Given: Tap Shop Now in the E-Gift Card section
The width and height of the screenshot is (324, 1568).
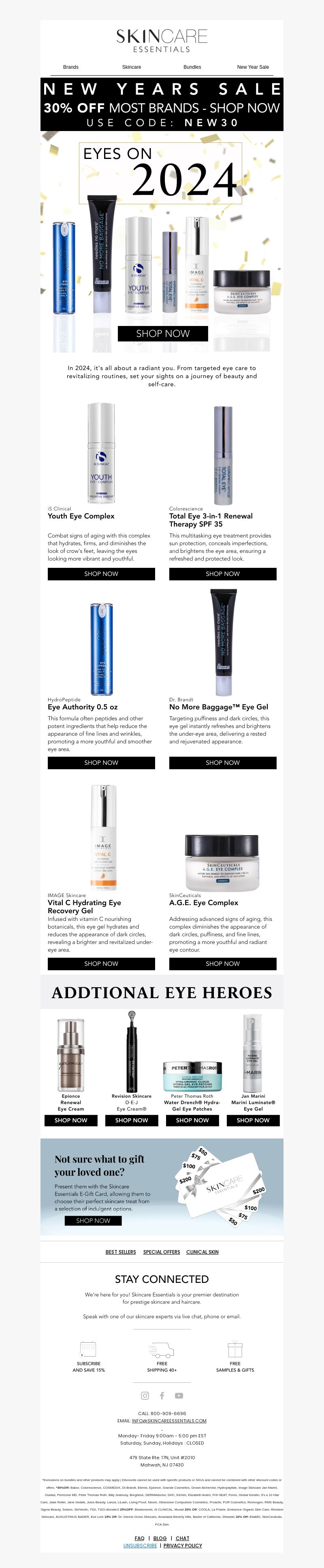Looking at the screenshot, I should click(93, 1221).
